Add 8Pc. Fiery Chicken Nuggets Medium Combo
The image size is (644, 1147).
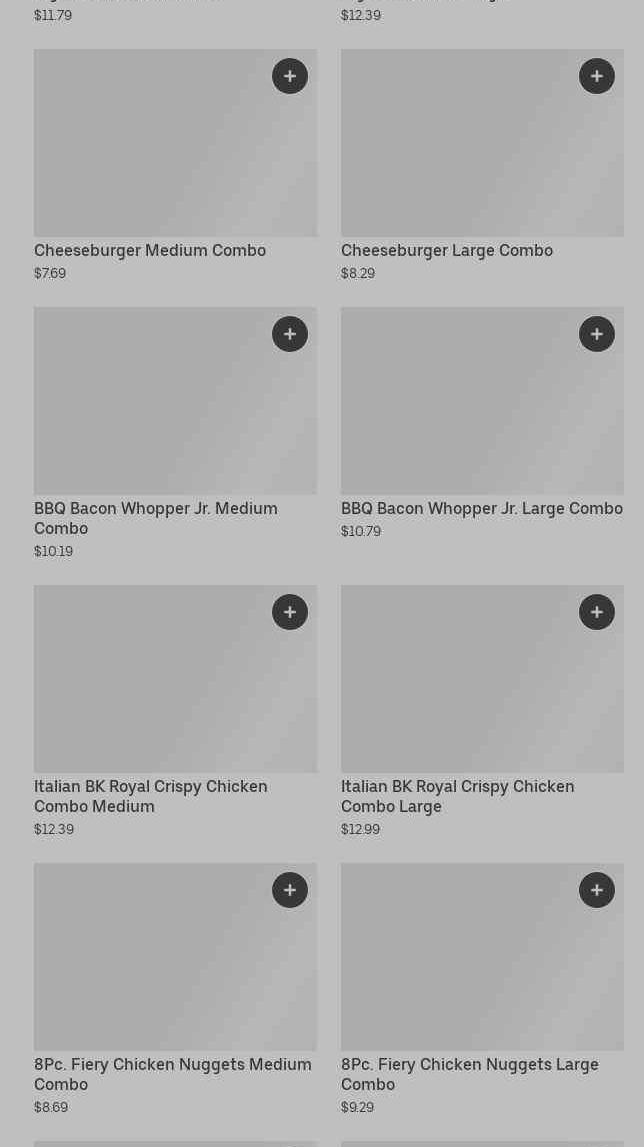pos(290,890)
